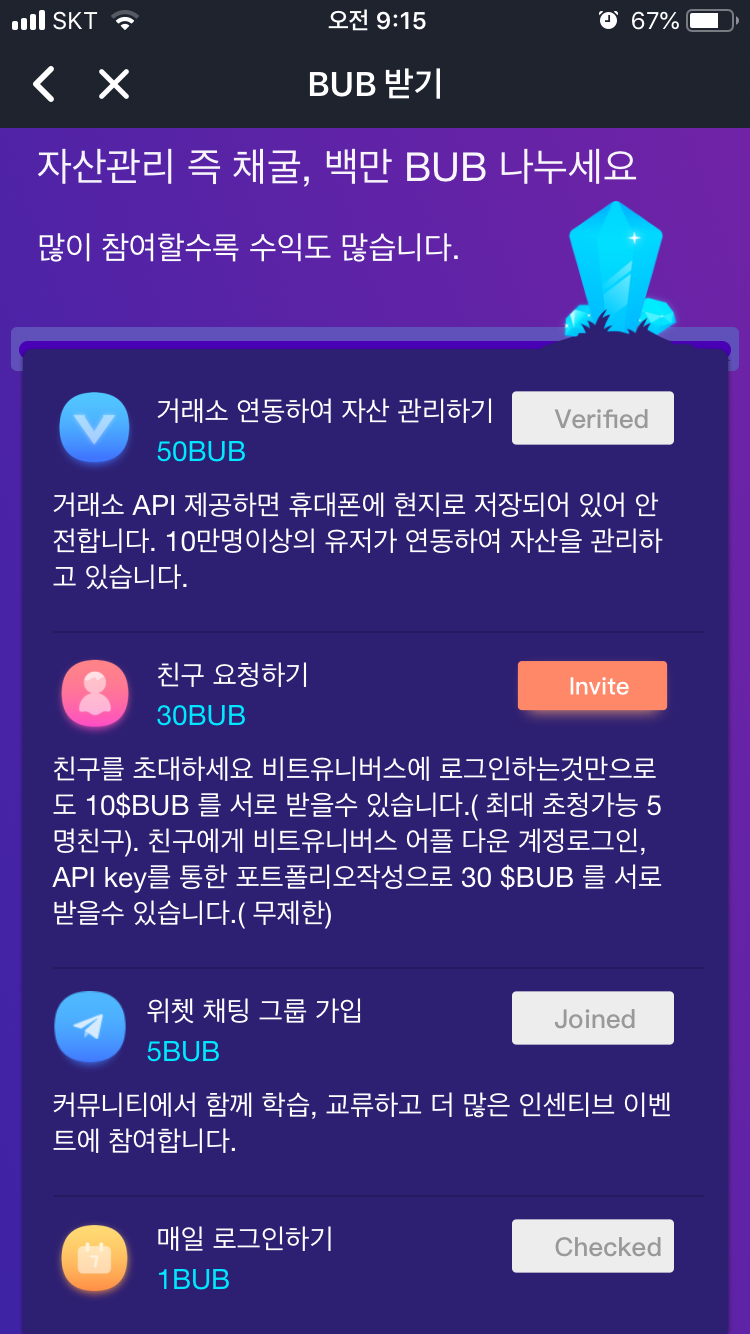
Task: Tap the Invite button for 친구 요청하기
Action: coord(592,686)
